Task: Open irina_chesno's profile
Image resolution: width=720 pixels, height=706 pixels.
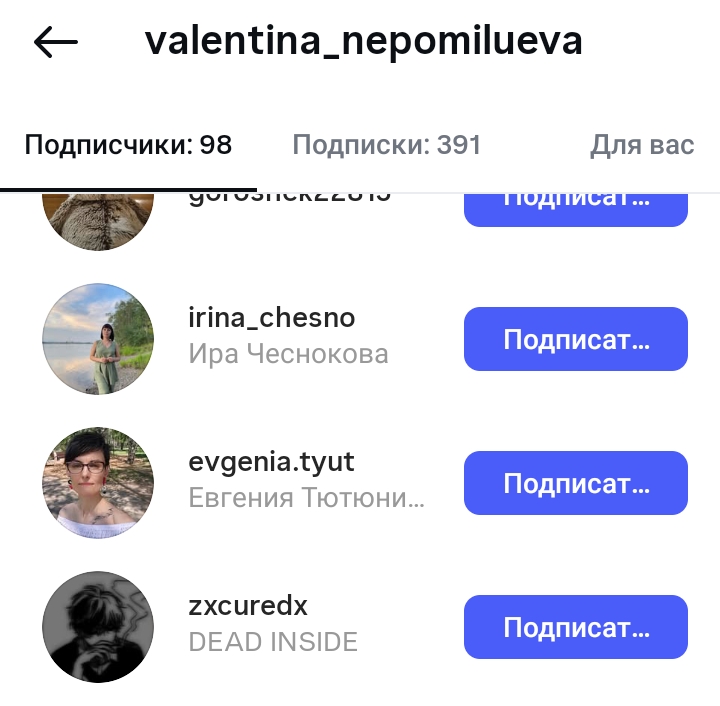Action: pos(271,318)
